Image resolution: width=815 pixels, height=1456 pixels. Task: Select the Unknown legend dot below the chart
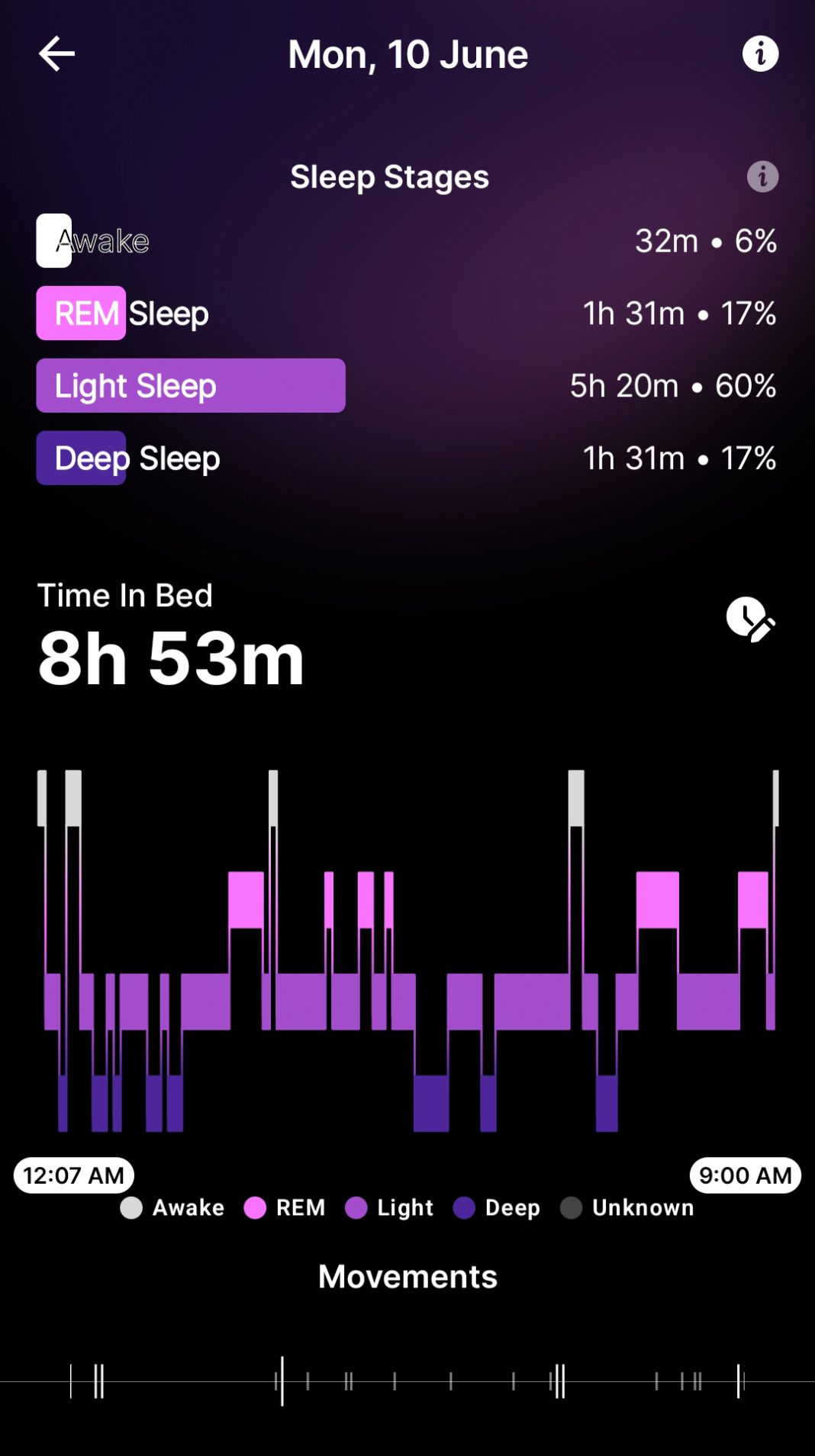(x=570, y=1207)
